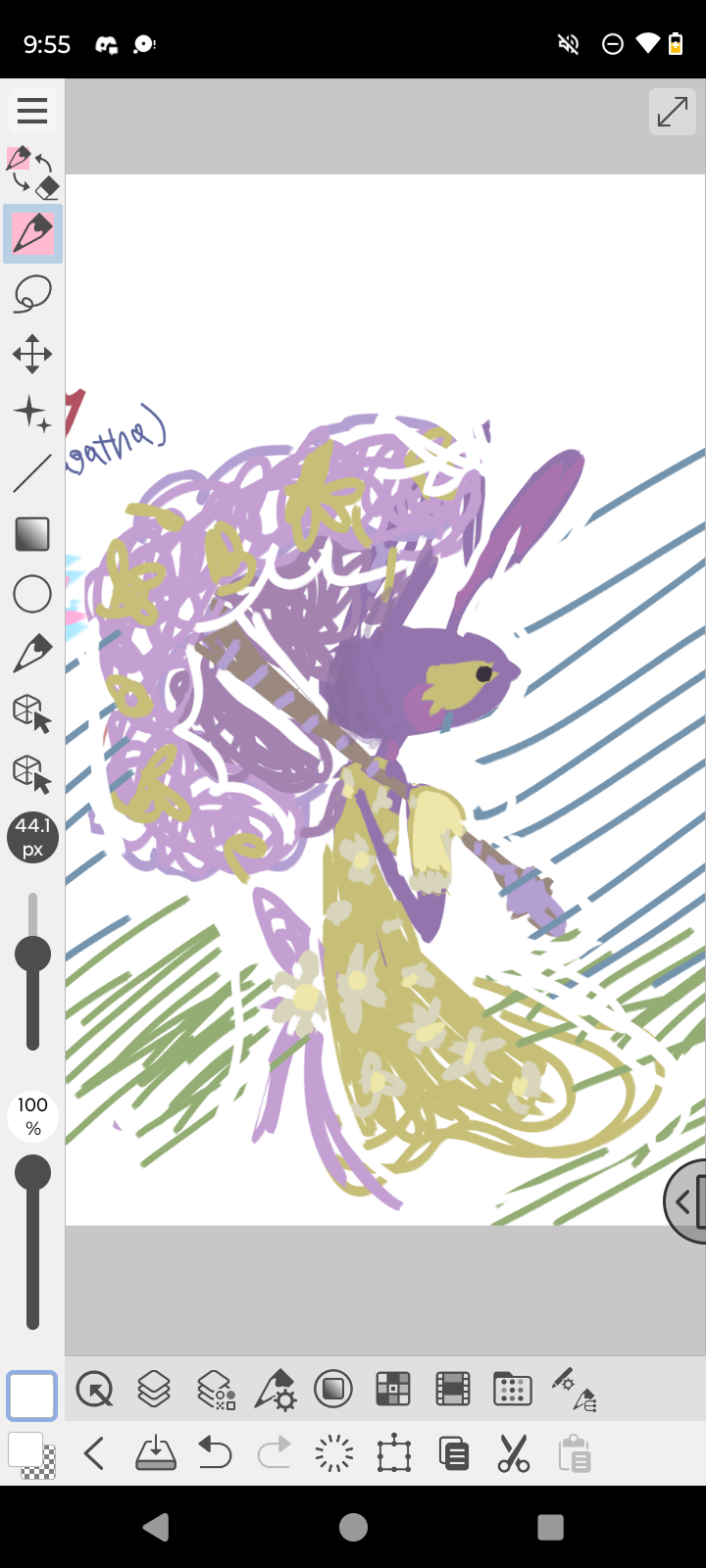Save the canvas with download icon
This screenshot has width=706, height=1568.
click(155, 1454)
